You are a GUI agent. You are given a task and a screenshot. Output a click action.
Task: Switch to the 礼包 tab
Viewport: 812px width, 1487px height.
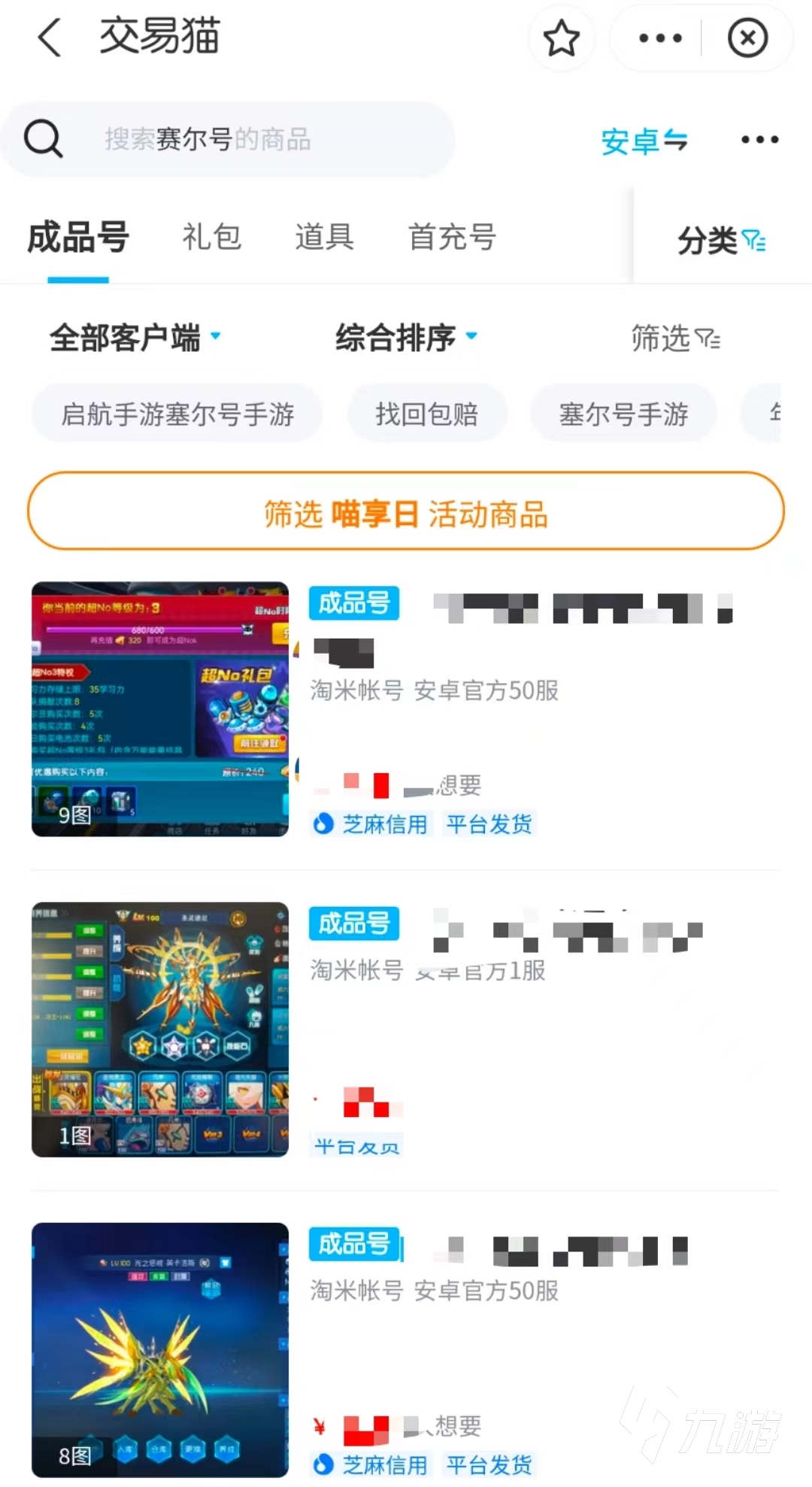click(211, 238)
